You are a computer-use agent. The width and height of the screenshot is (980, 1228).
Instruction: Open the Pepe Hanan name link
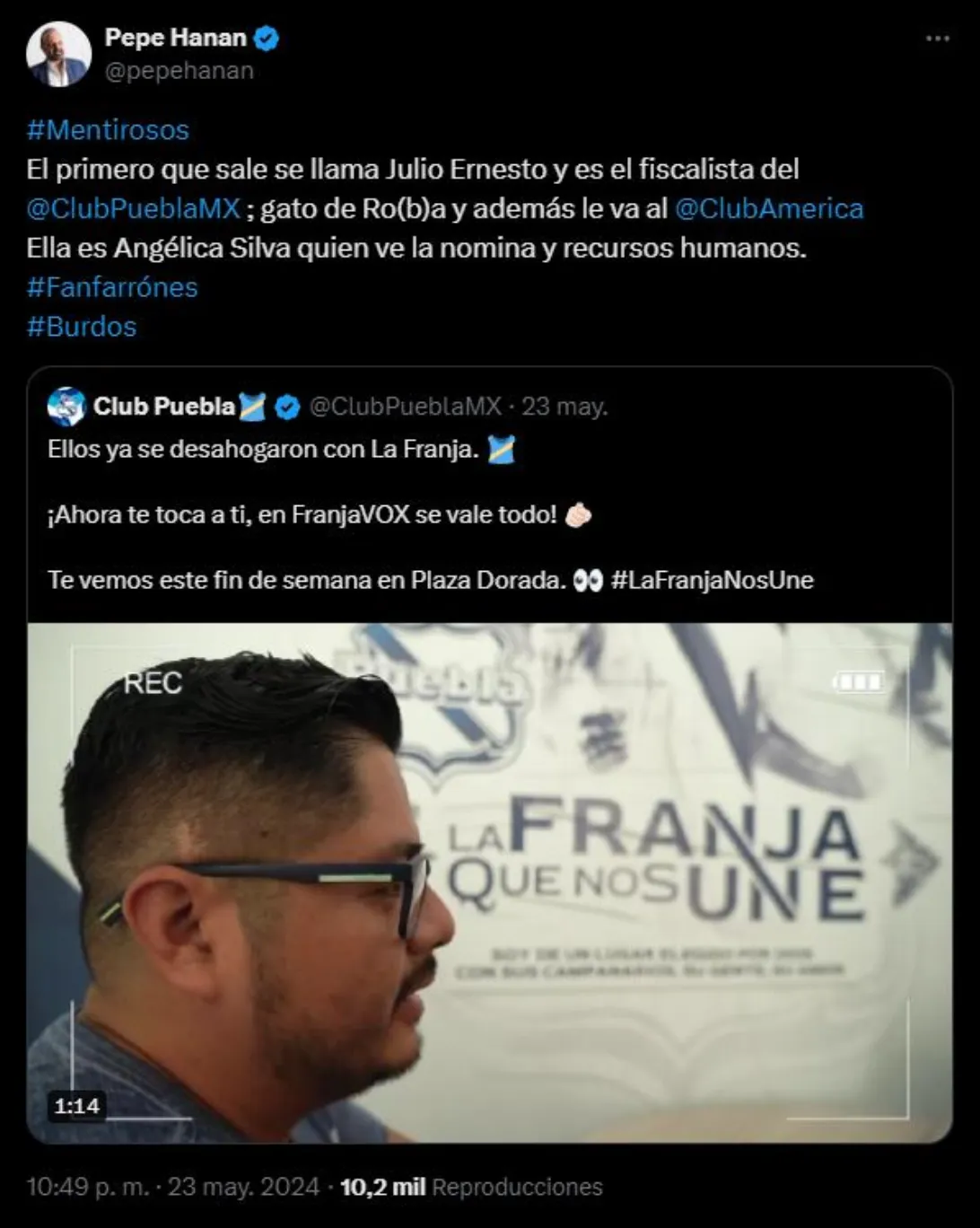pos(175,38)
